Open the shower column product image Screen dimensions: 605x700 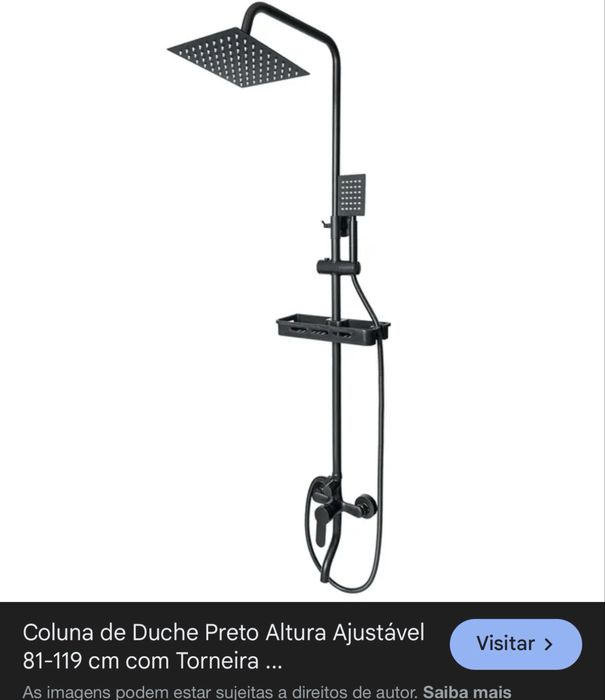tap(302, 300)
